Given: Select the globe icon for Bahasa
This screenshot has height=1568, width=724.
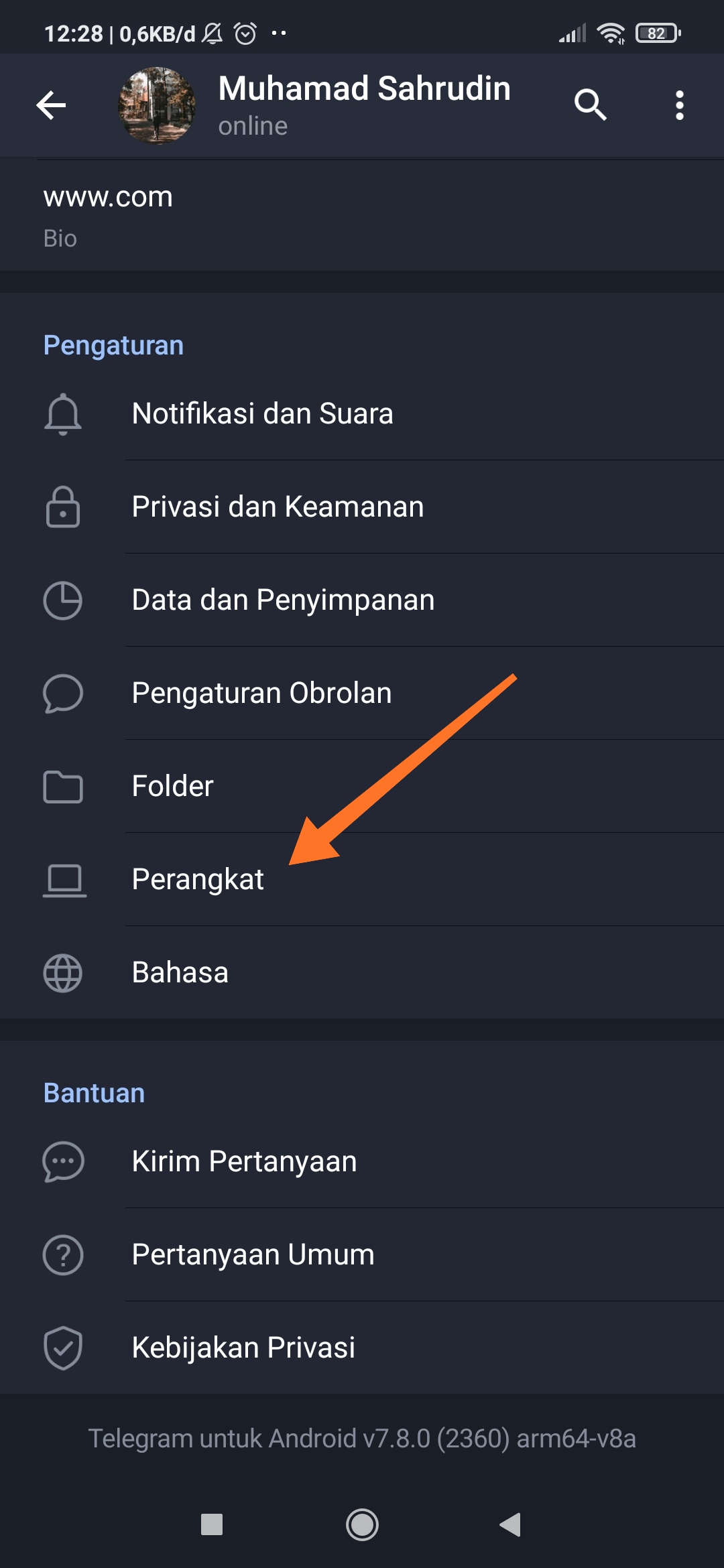Looking at the screenshot, I should [x=63, y=972].
